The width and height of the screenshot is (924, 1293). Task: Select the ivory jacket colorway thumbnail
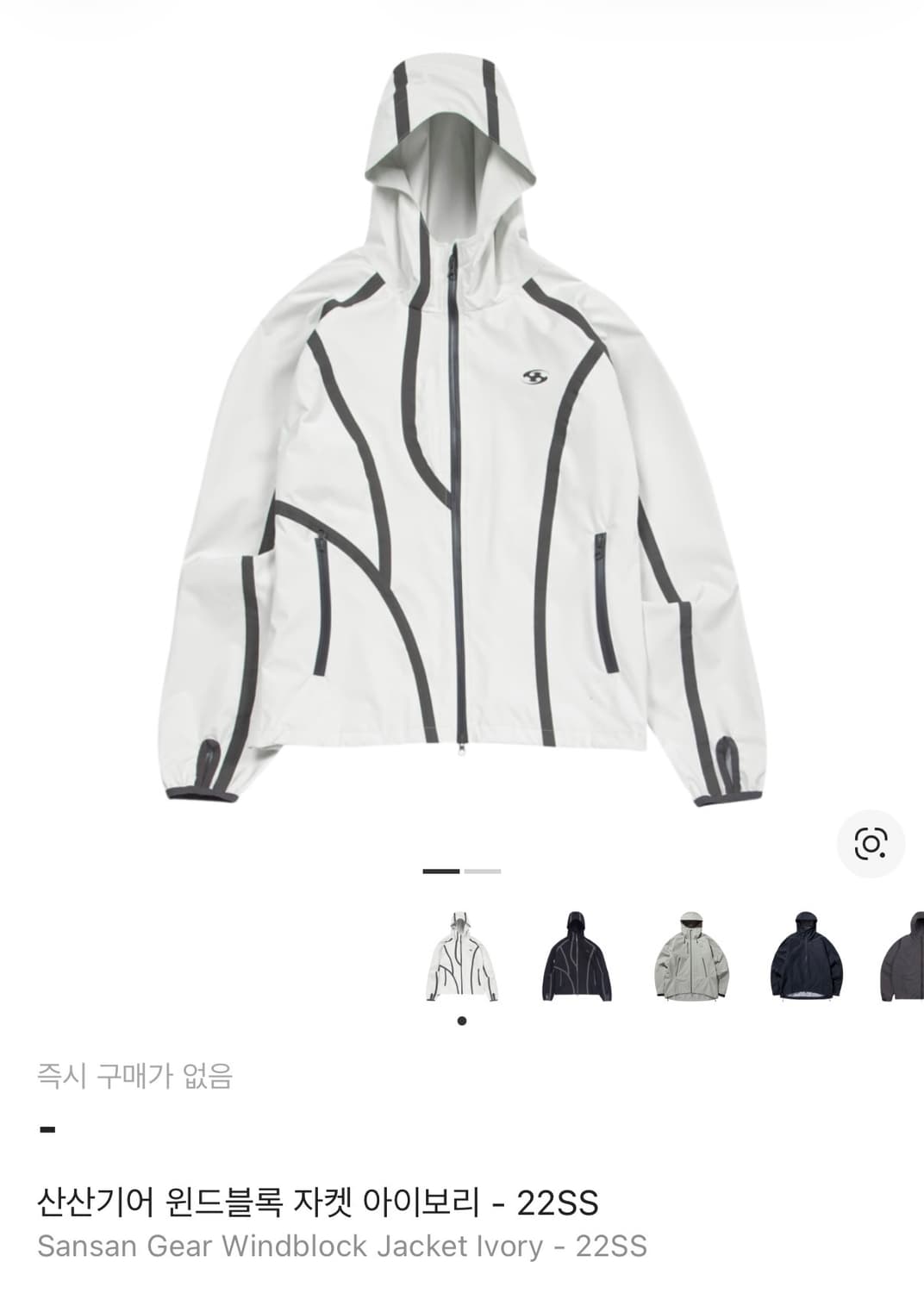point(462,959)
